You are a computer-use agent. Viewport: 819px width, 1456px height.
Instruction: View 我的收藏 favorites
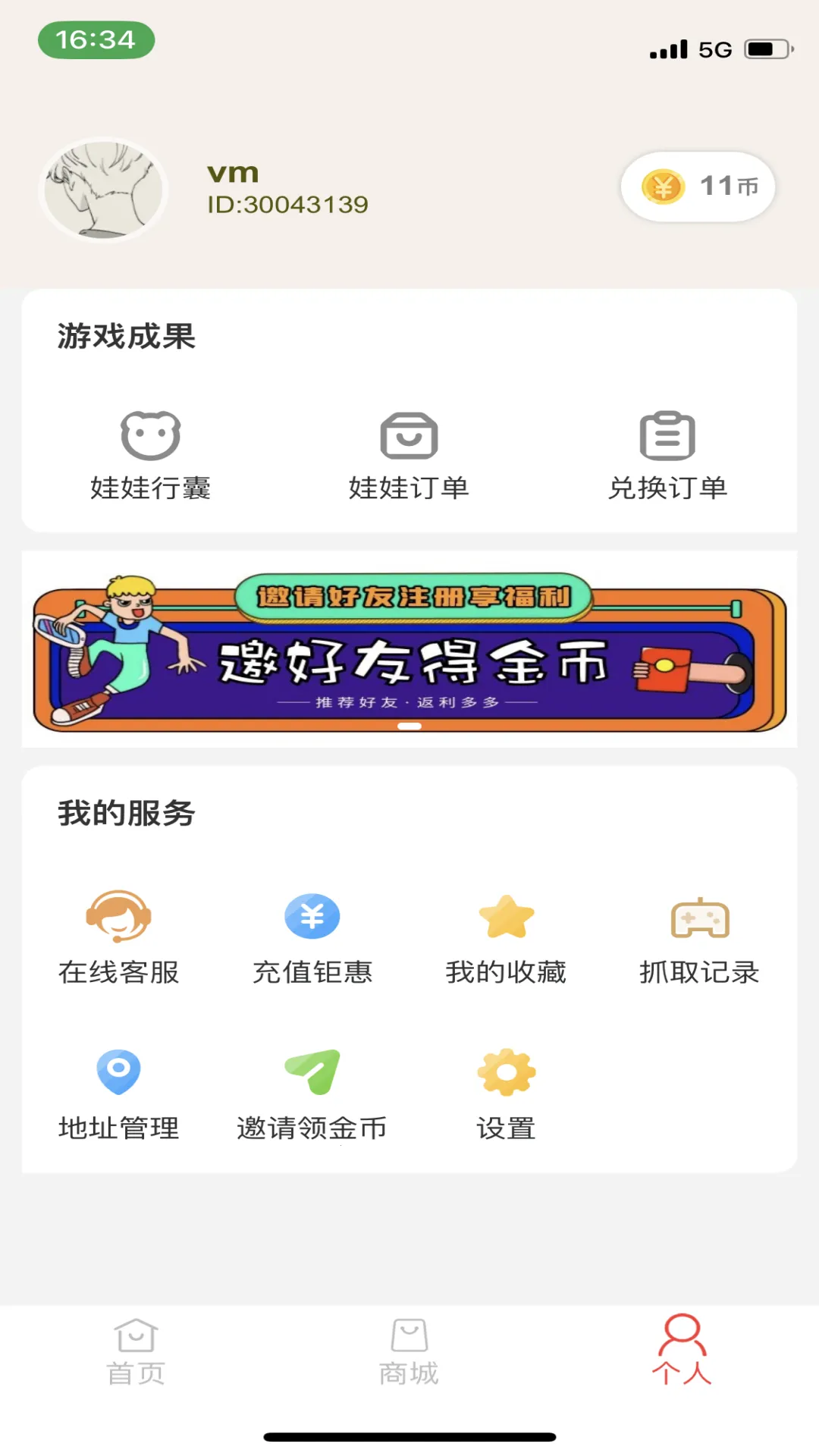pos(506,937)
